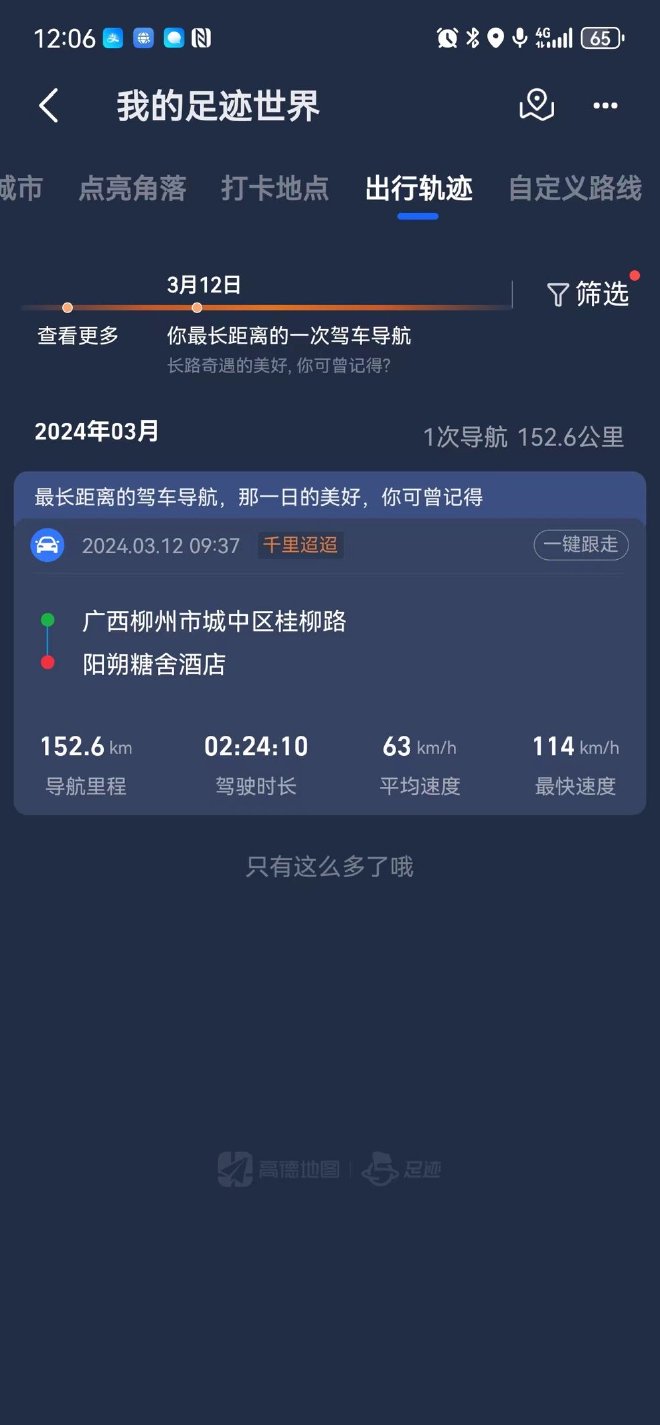
Task: Open the 筛选 filter
Action: pyautogui.click(x=589, y=294)
